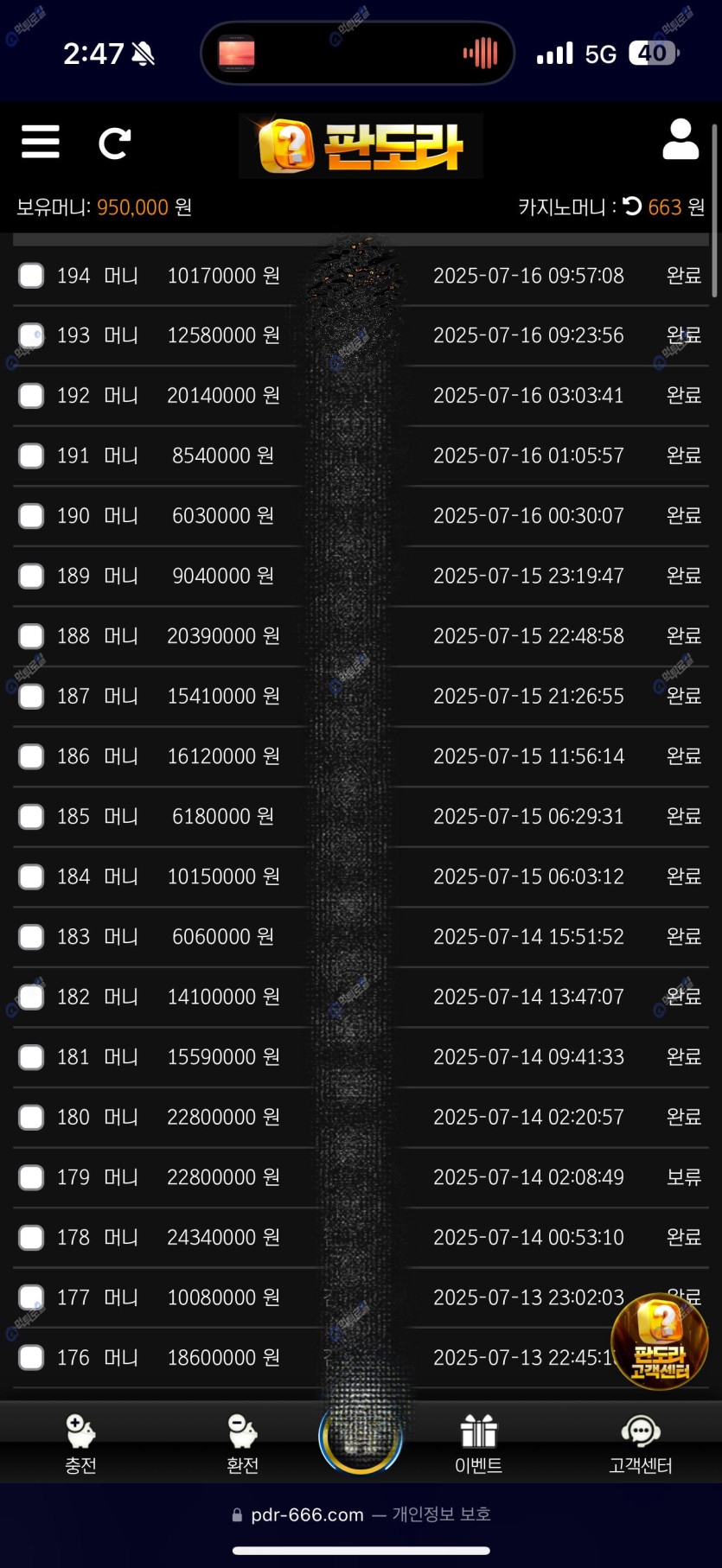Select the checkbox for pending entry 179
Viewport: 722px width, 1568px height.
[x=32, y=1177]
